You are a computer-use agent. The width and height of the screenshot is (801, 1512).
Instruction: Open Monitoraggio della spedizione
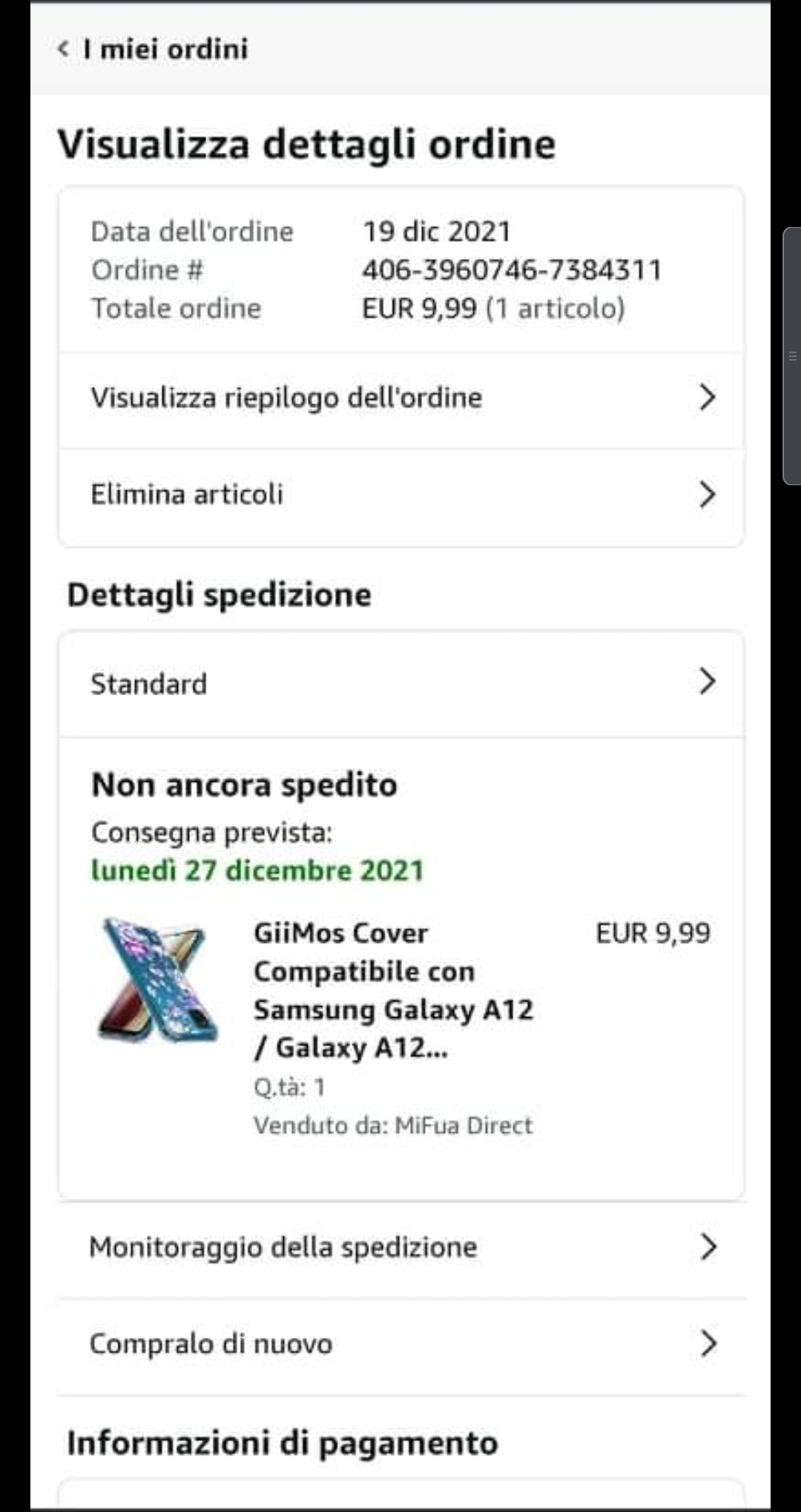click(x=400, y=1247)
